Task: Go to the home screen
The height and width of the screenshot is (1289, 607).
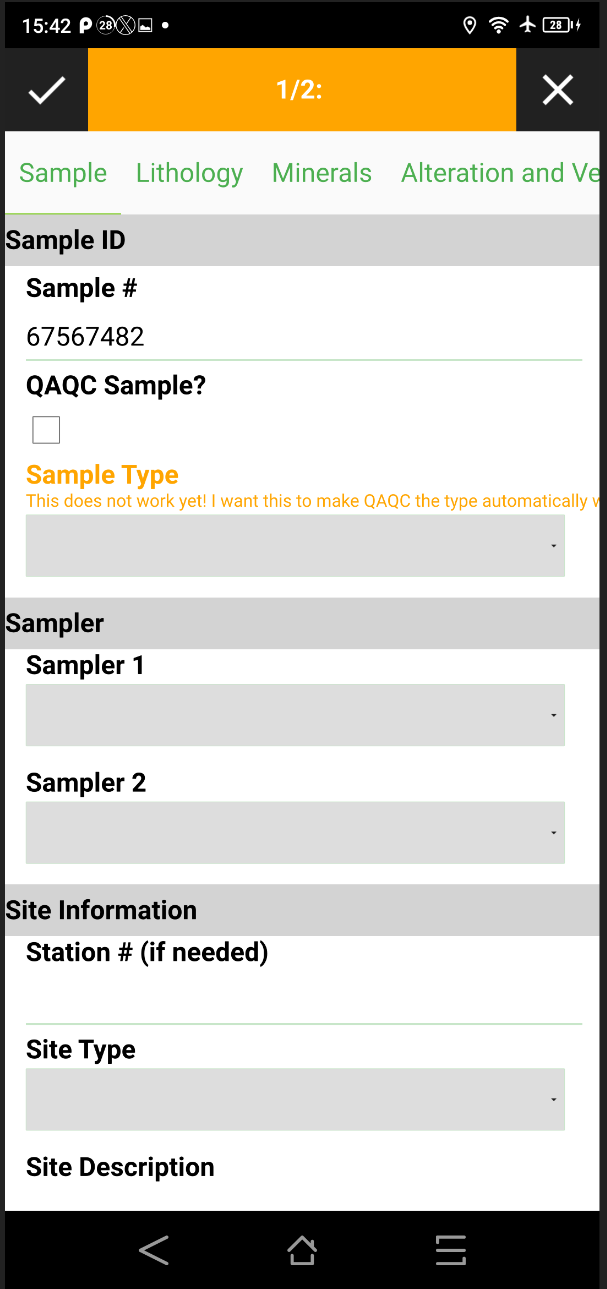Action: click(x=302, y=1250)
